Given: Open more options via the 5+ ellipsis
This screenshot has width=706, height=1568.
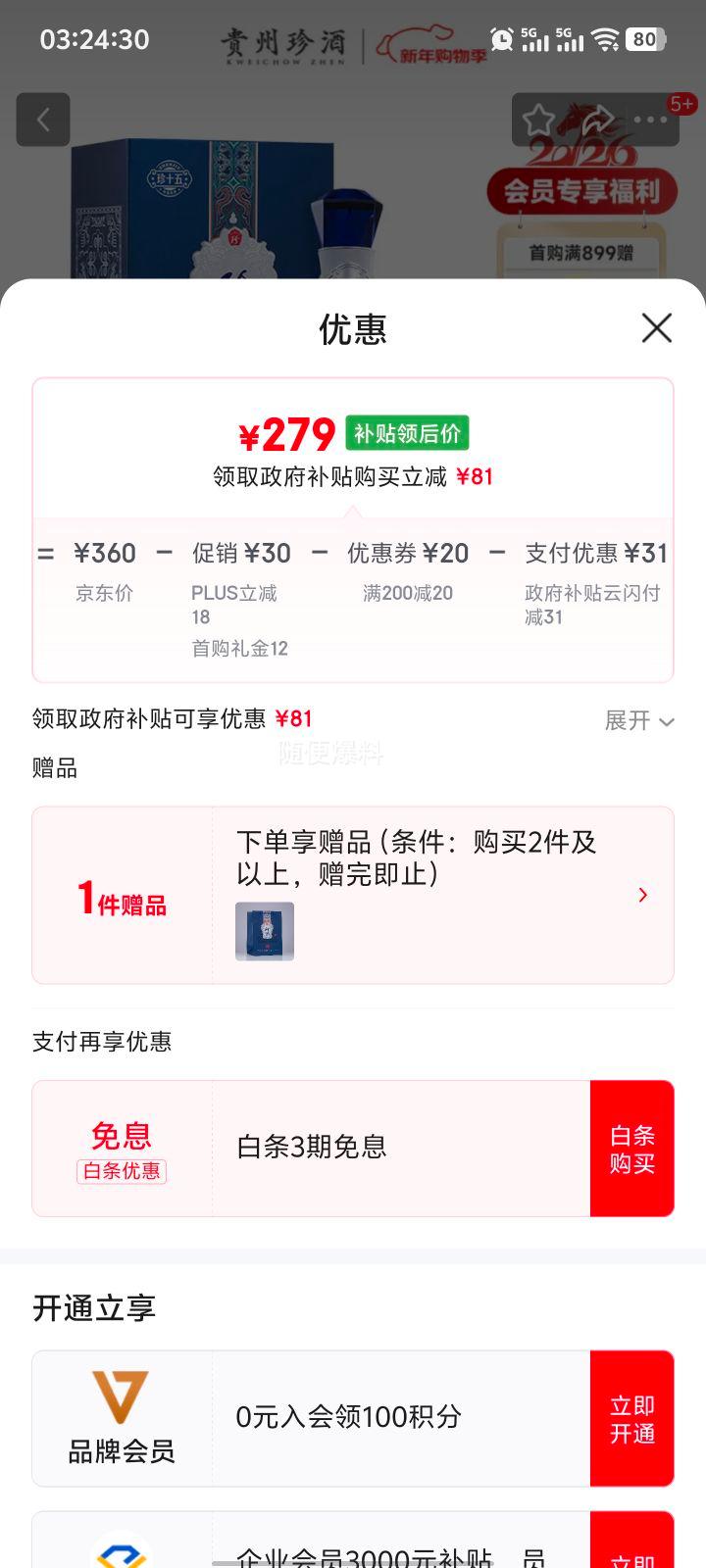Looking at the screenshot, I should coord(648,119).
